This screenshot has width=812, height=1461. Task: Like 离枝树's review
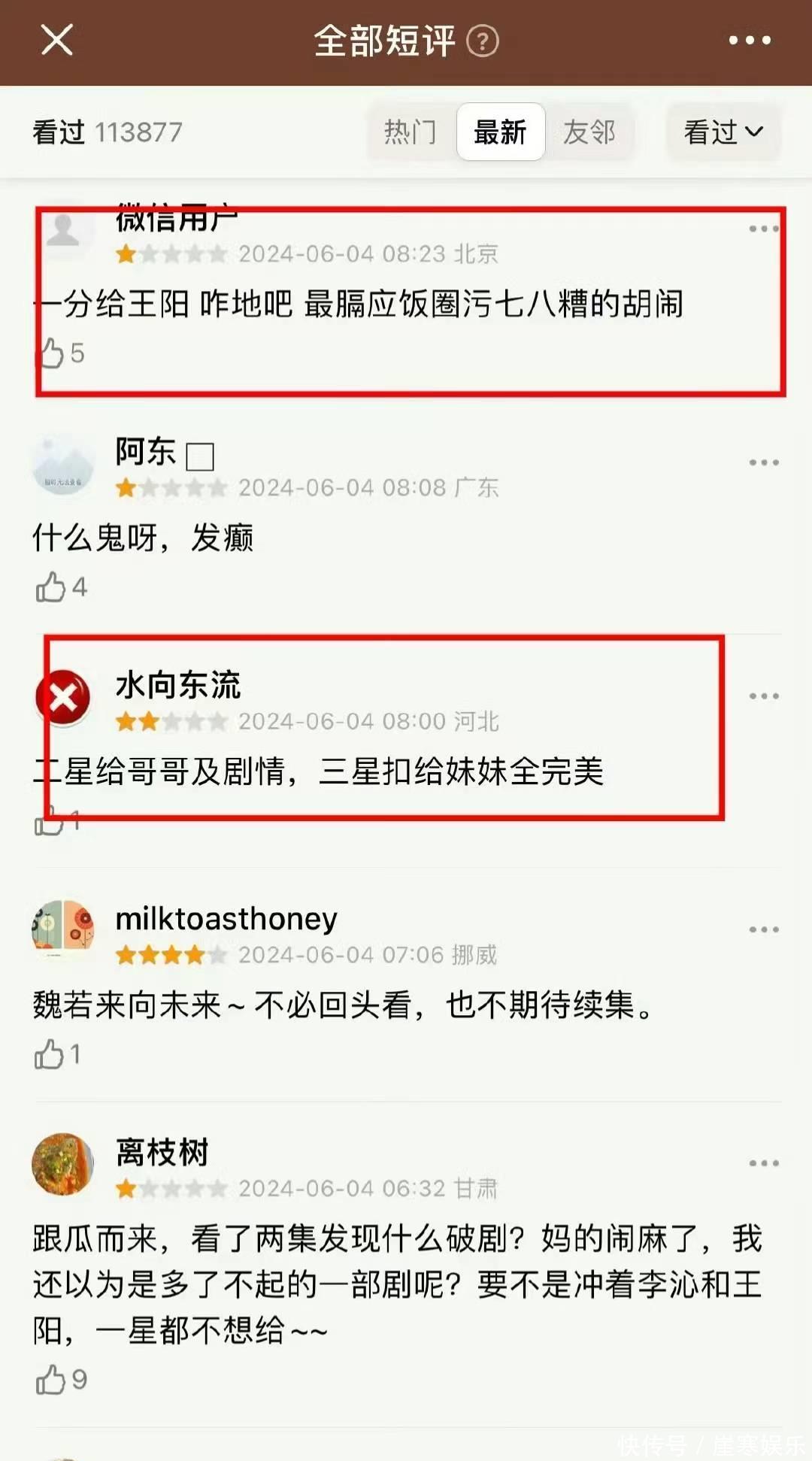pos(51,1380)
